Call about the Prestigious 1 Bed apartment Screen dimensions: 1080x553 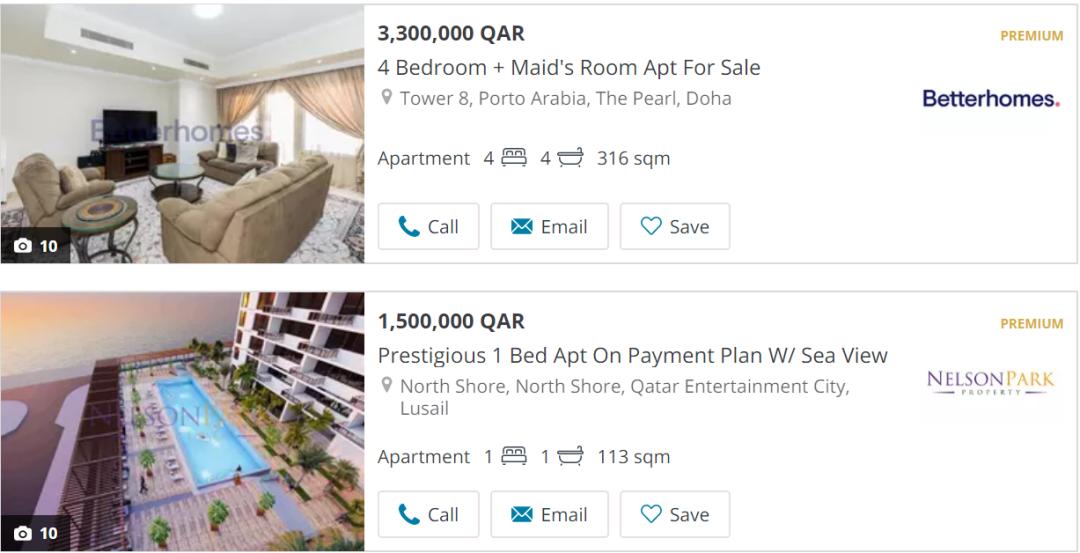pos(428,515)
